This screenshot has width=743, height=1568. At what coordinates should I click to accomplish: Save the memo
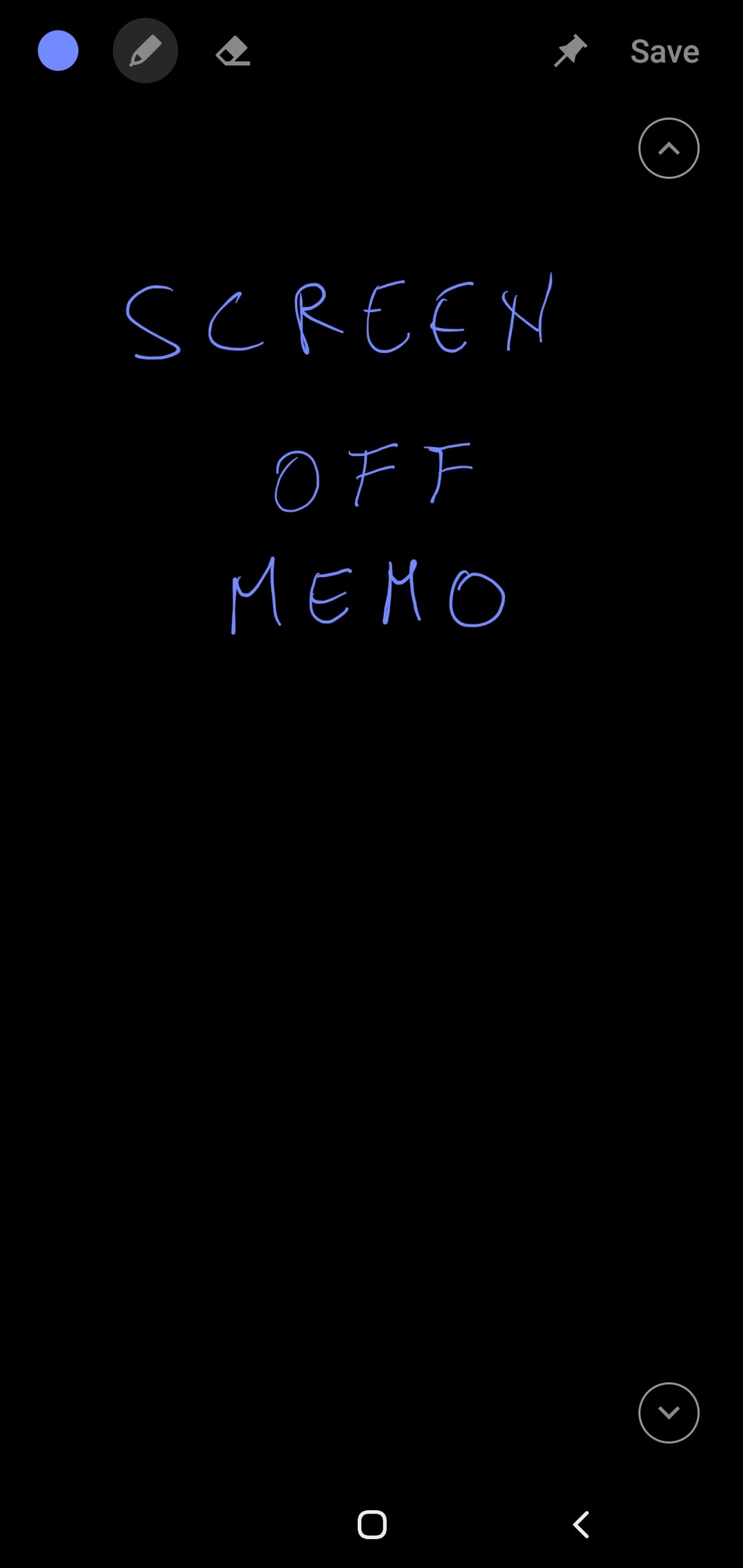click(665, 52)
